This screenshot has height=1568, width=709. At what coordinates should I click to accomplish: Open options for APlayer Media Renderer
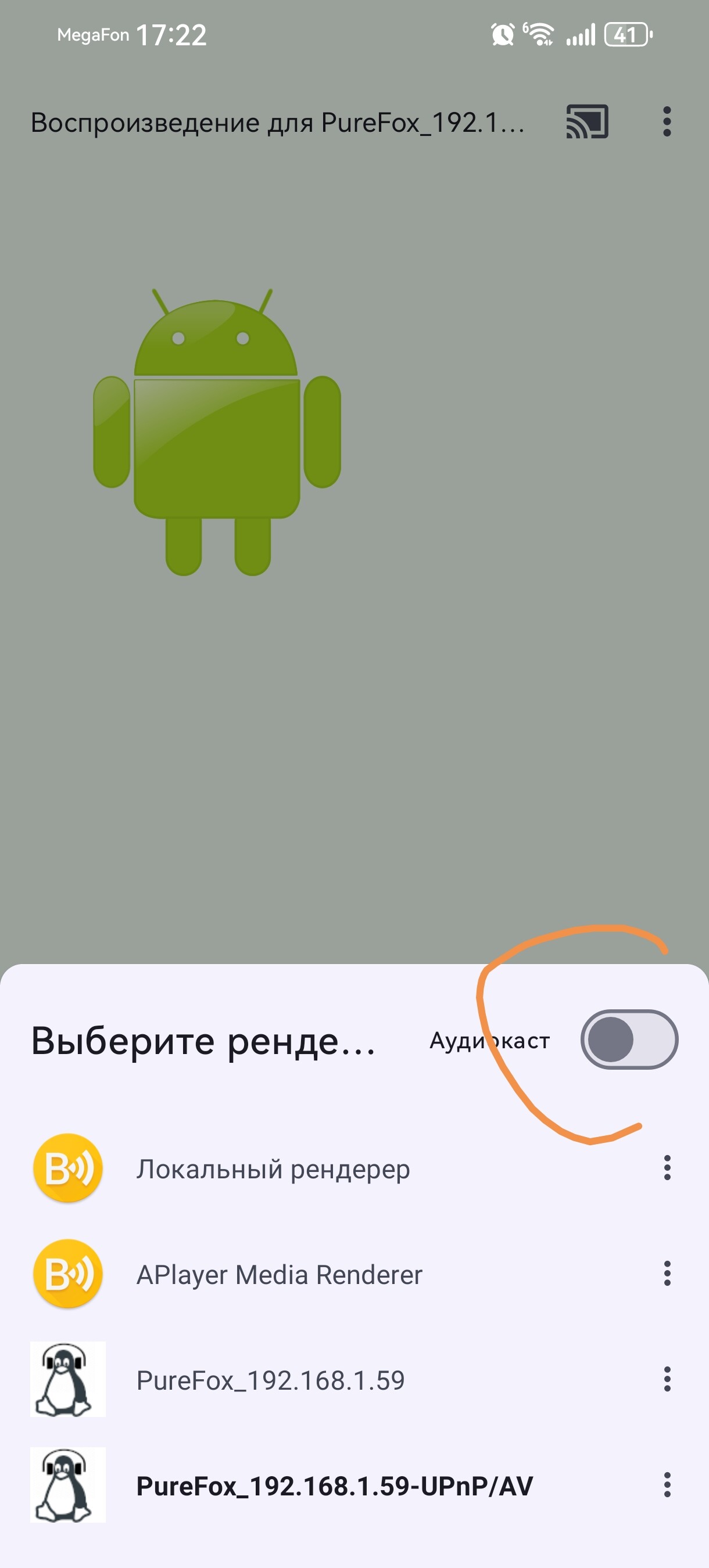coord(667,1274)
